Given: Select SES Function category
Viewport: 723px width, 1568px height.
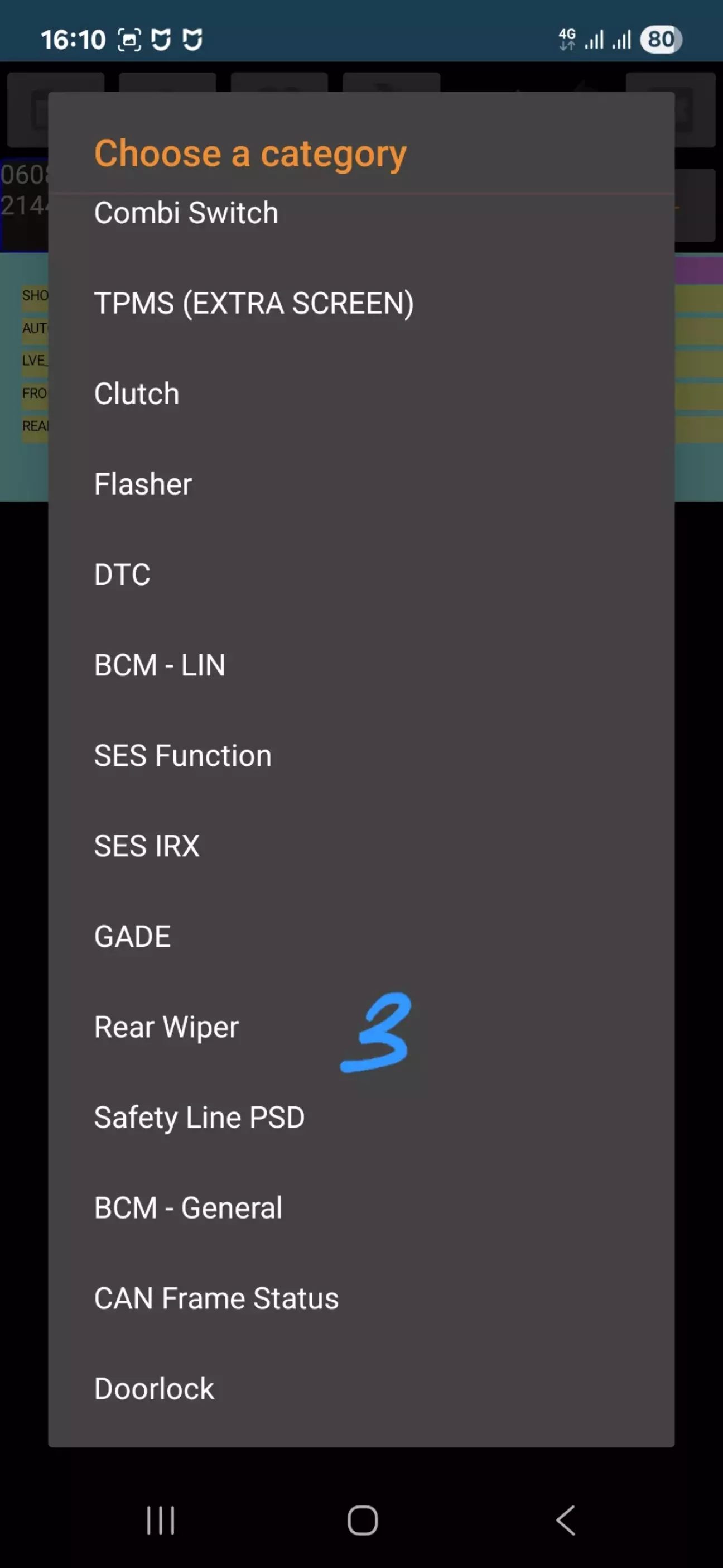Looking at the screenshot, I should click(361, 756).
